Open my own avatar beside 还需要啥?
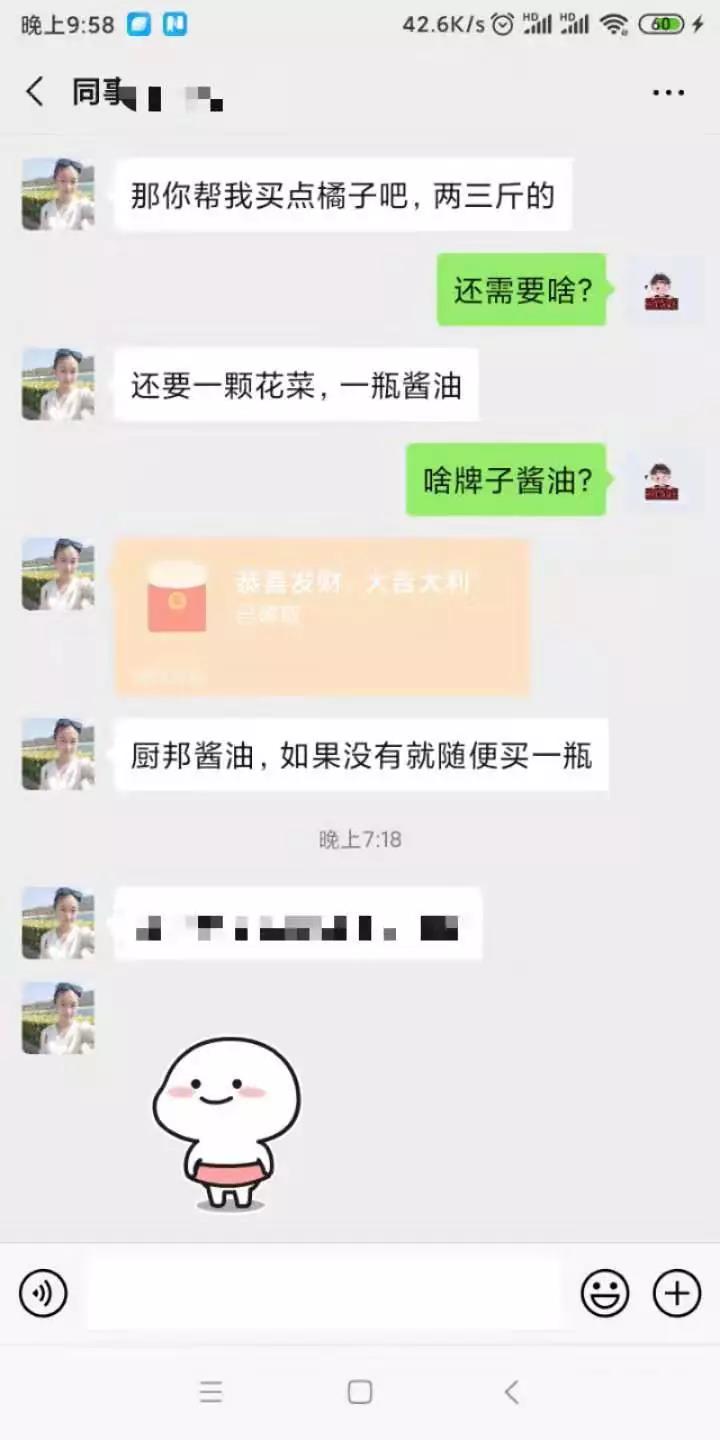Image resolution: width=720 pixels, height=1440 pixels. (661, 290)
